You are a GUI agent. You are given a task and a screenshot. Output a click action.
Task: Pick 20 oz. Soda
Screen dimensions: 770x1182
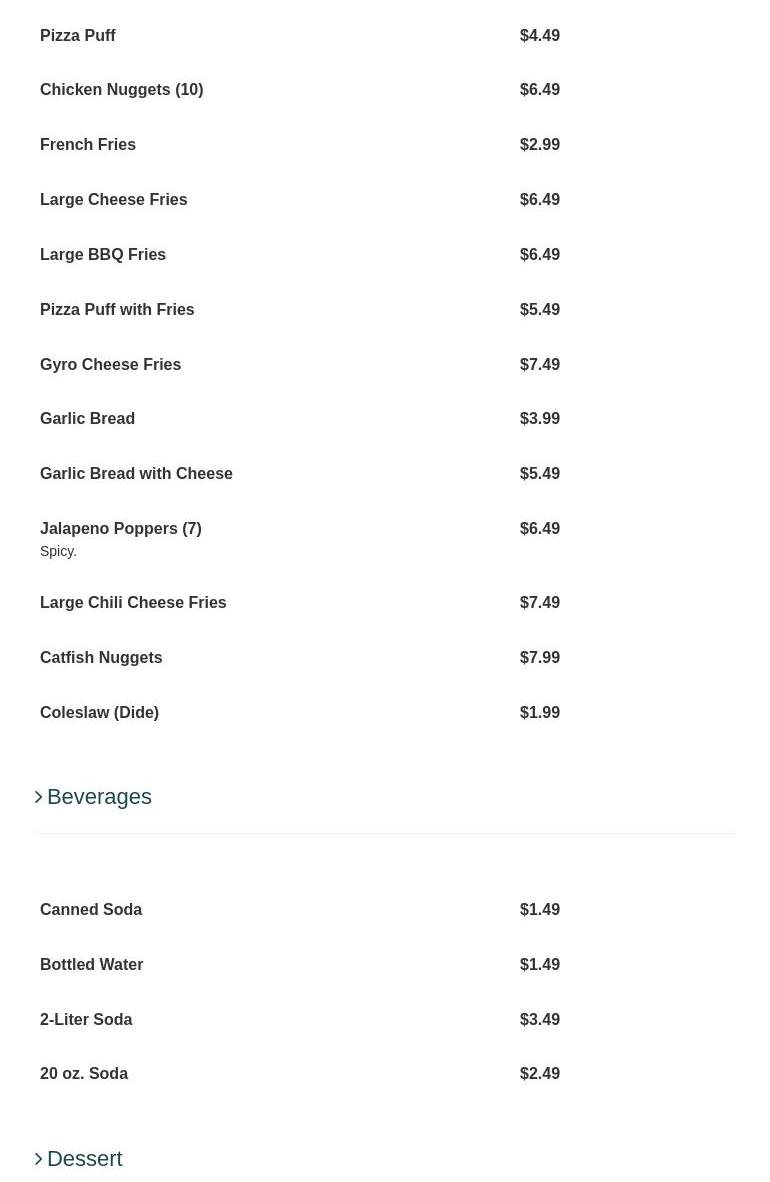coord(84,1074)
